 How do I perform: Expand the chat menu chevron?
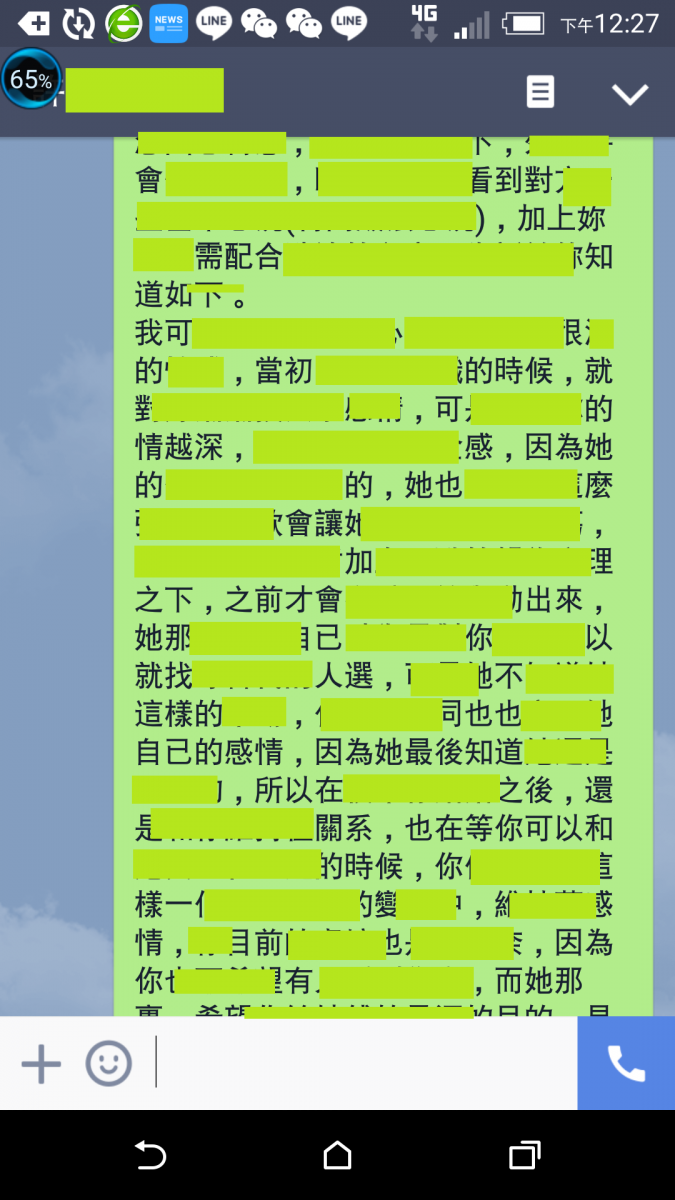pyautogui.click(x=630, y=94)
